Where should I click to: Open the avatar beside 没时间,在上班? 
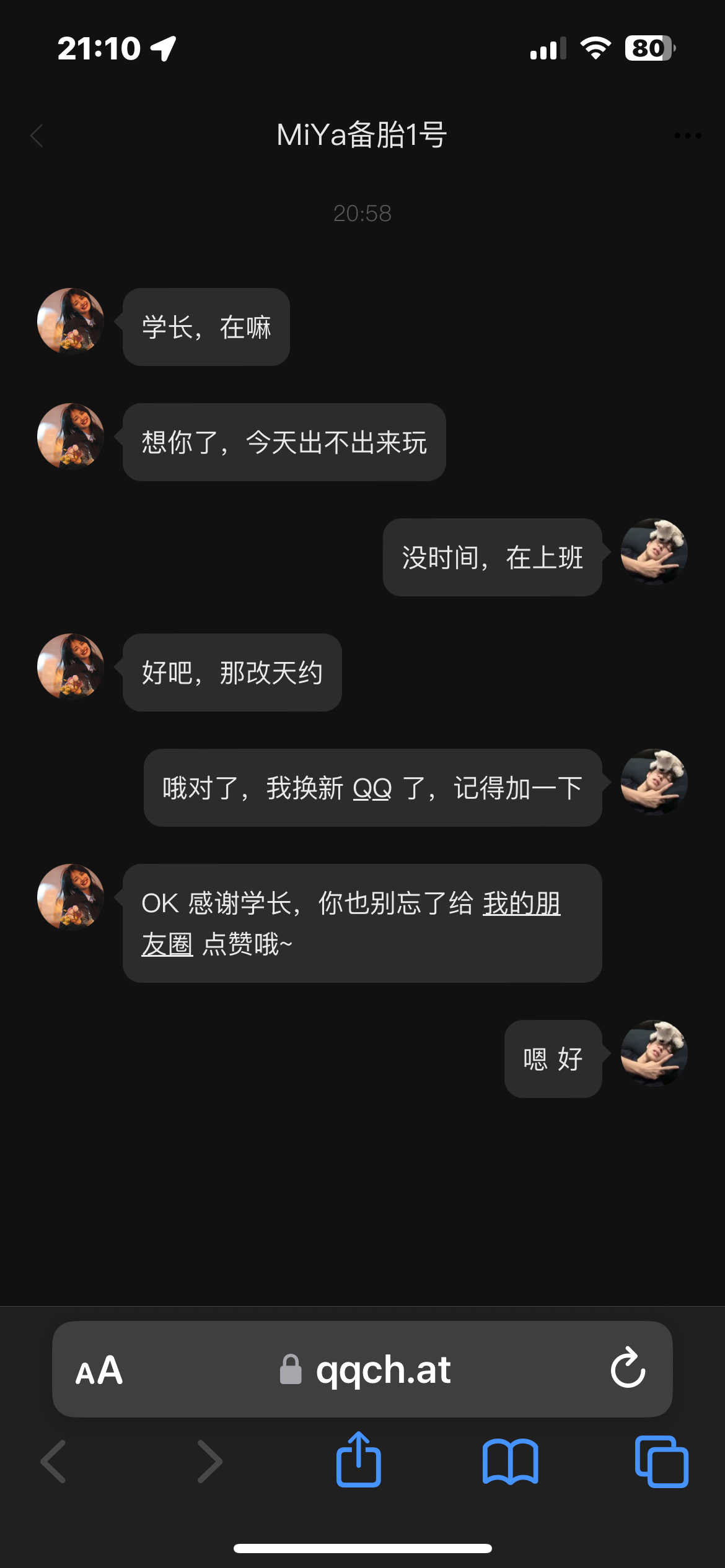(x=654, y=551)
